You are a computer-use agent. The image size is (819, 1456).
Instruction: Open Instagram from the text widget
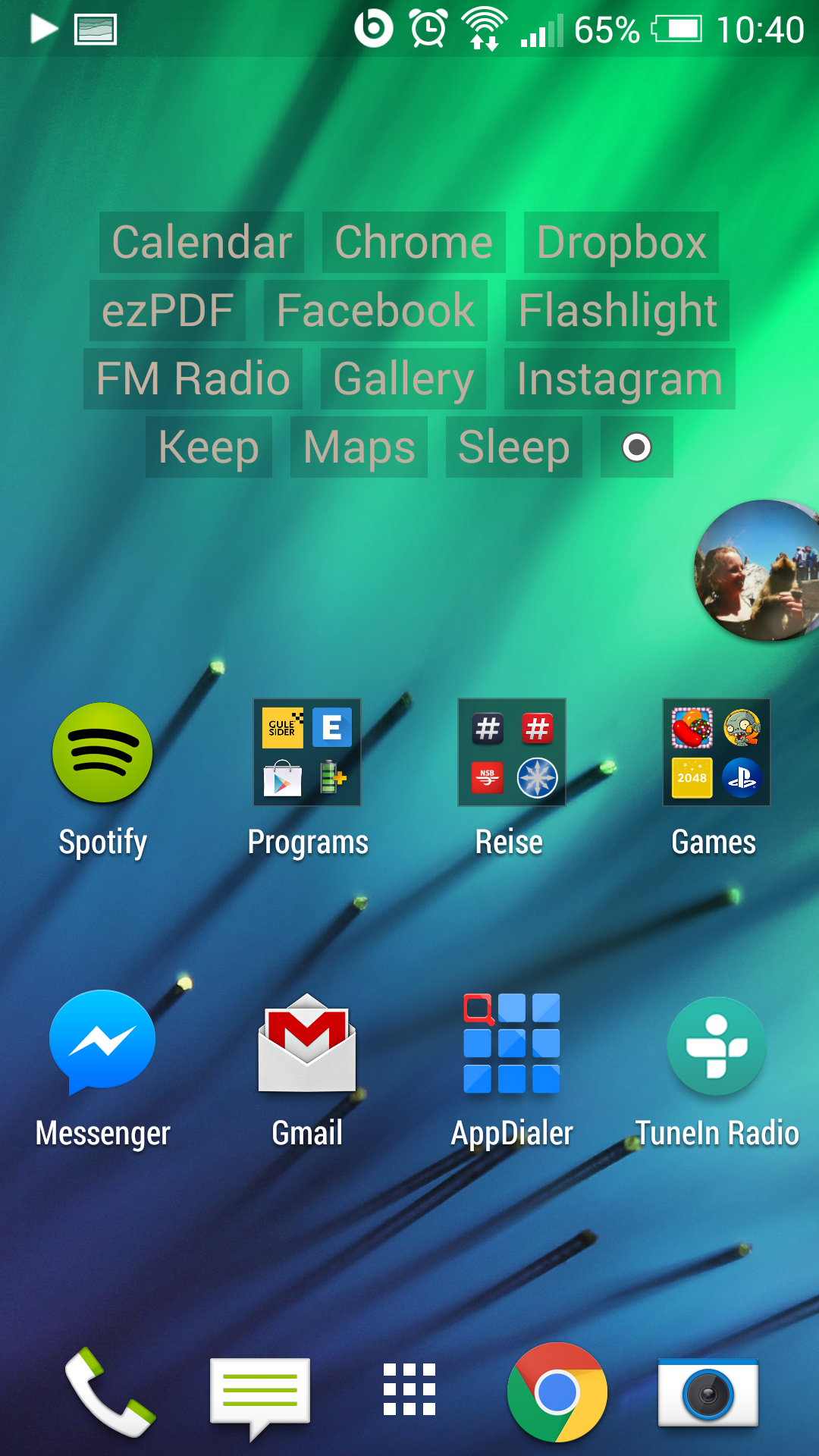pyautogui.click(x=620, y=379)
